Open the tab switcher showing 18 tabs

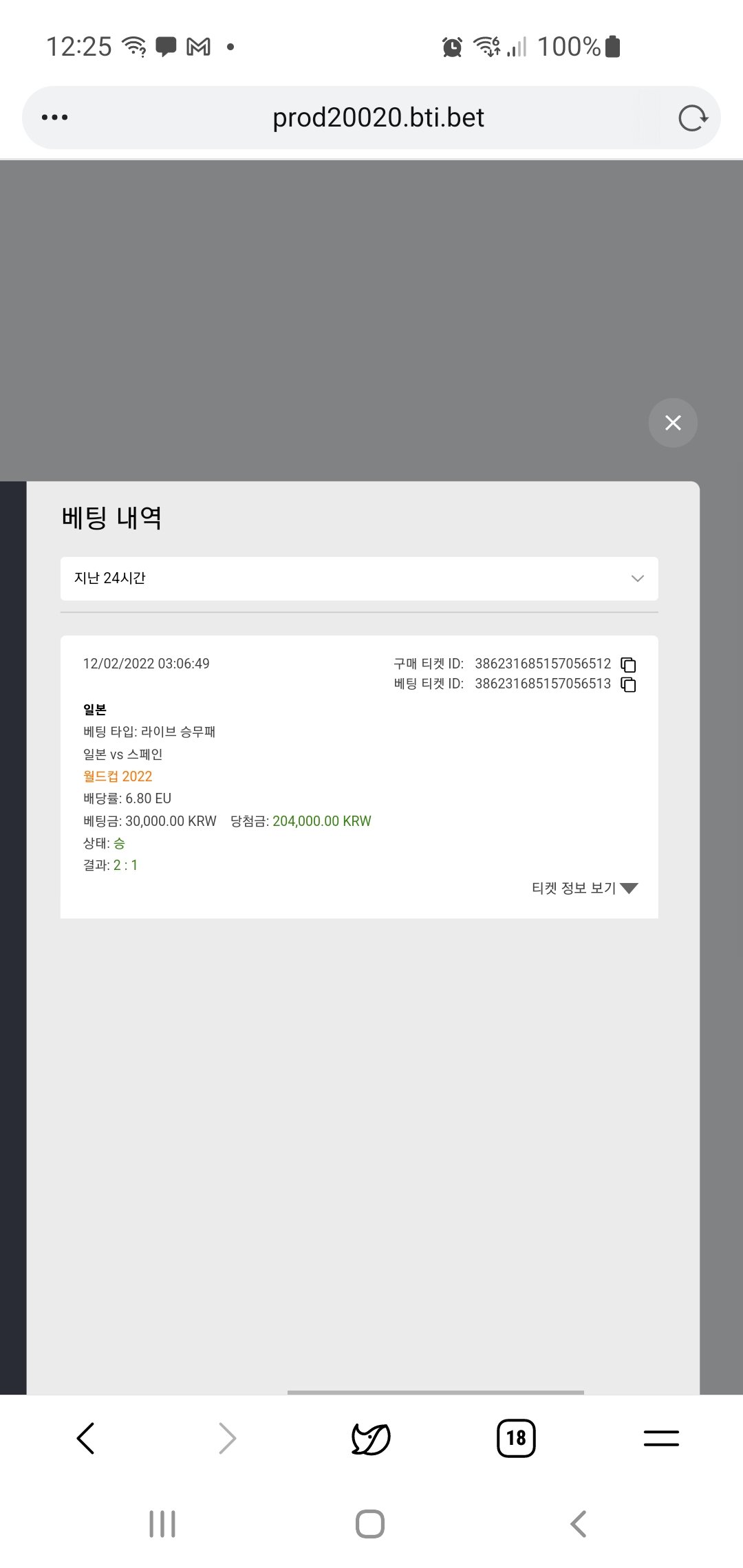pos(516,1438)
